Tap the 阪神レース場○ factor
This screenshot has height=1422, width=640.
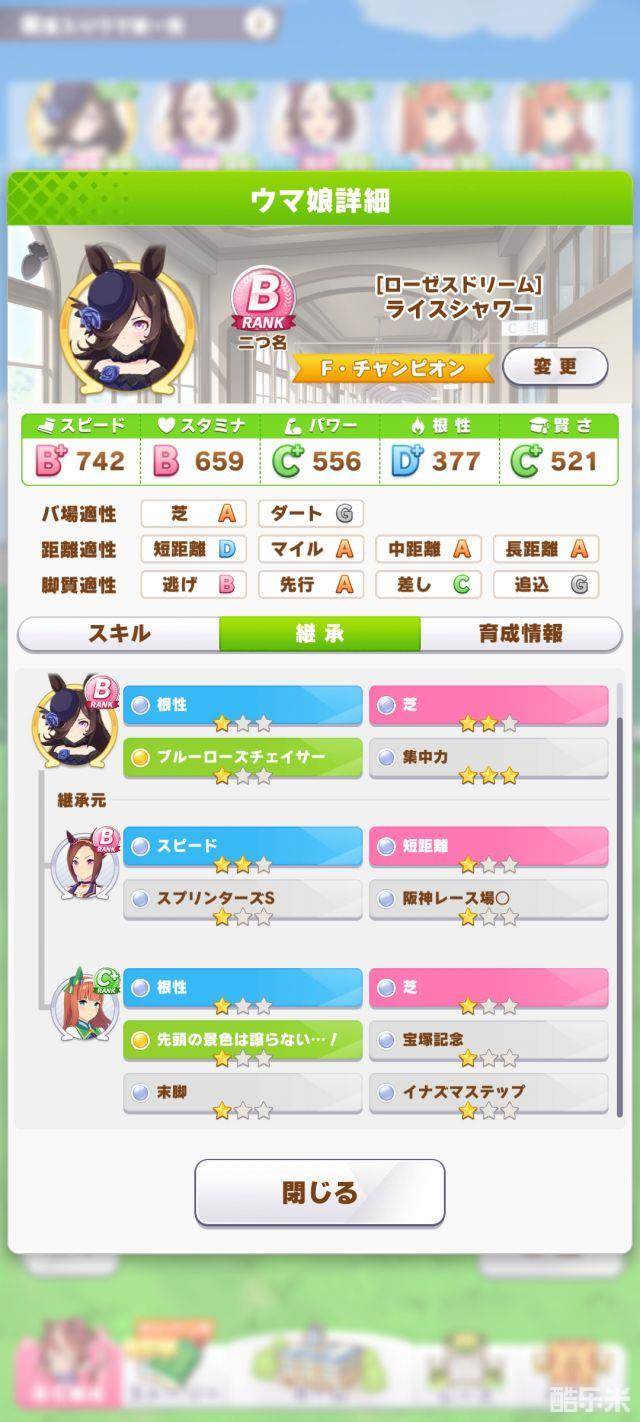click(488, 899)
